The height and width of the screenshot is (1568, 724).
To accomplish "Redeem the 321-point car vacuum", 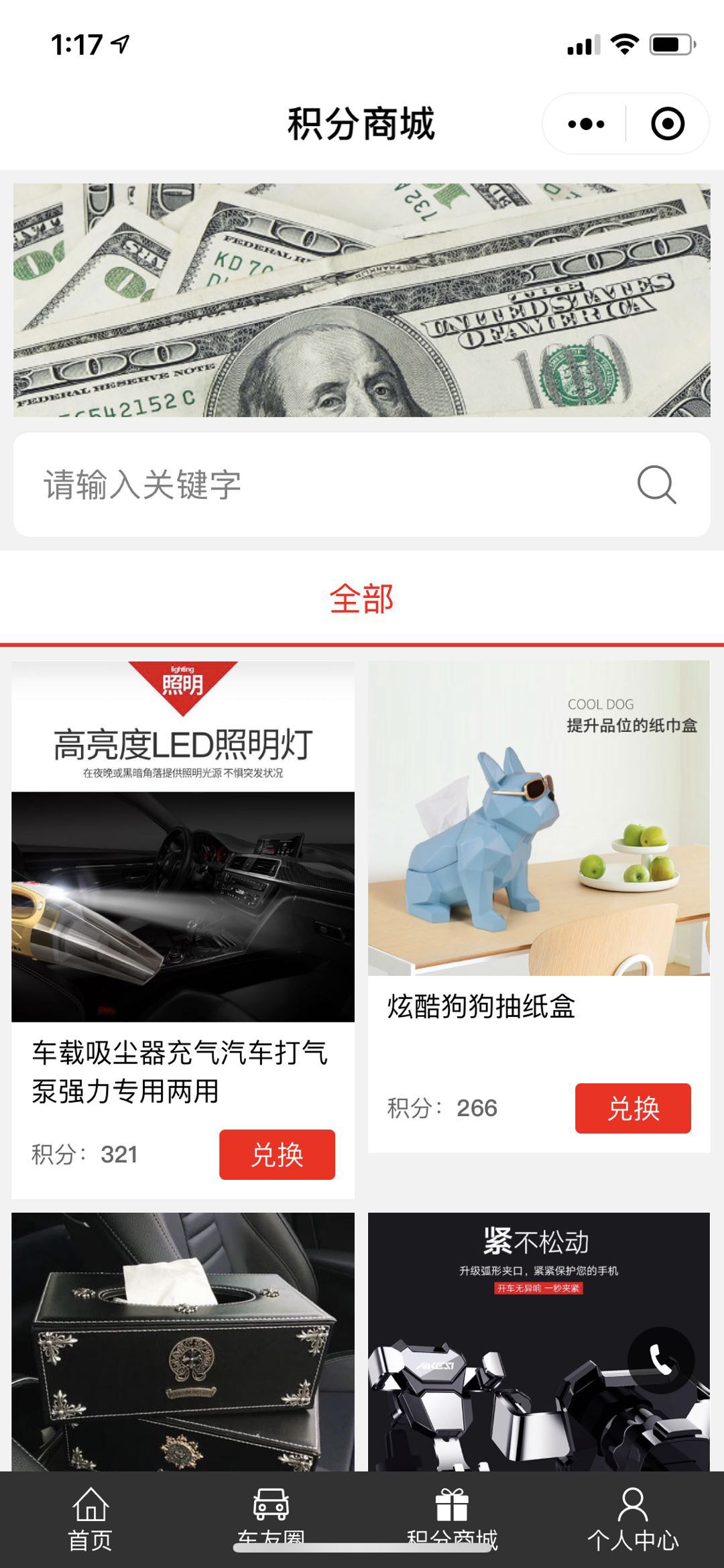I will (x=277, y=1154).
